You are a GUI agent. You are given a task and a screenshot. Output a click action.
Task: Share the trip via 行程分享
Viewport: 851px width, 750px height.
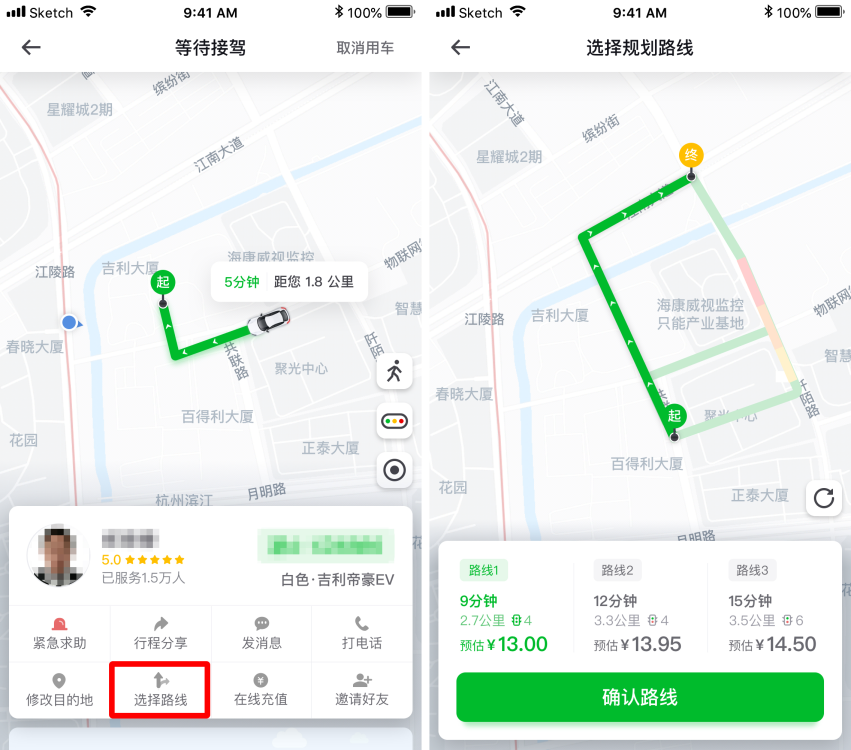click(161, 633)
